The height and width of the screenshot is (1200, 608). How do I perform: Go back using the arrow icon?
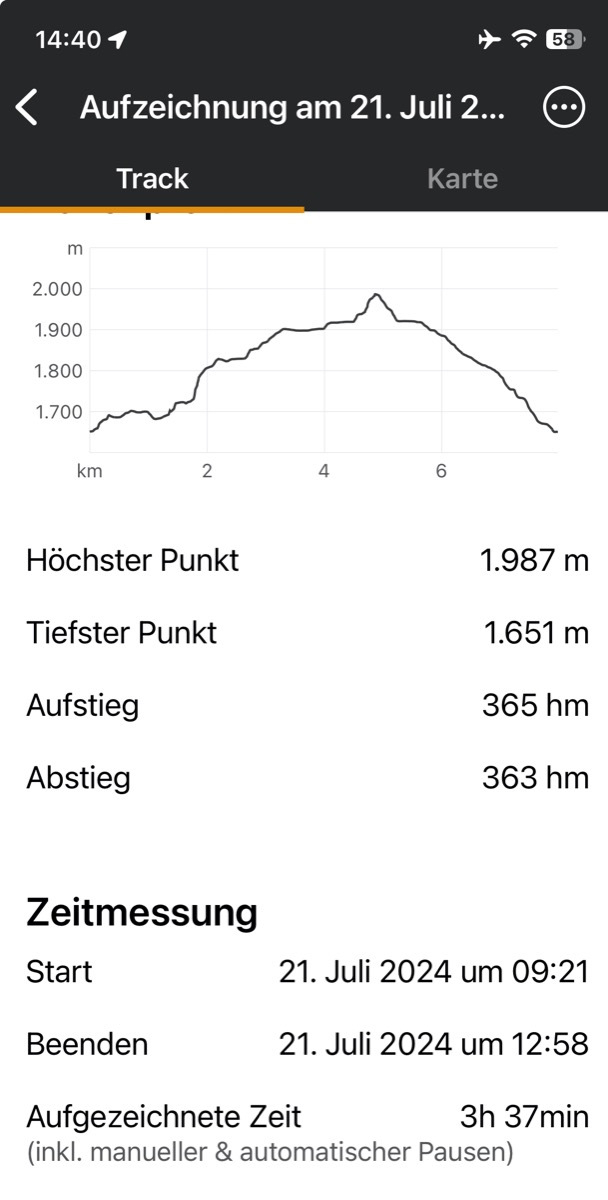tap(28, 107)
